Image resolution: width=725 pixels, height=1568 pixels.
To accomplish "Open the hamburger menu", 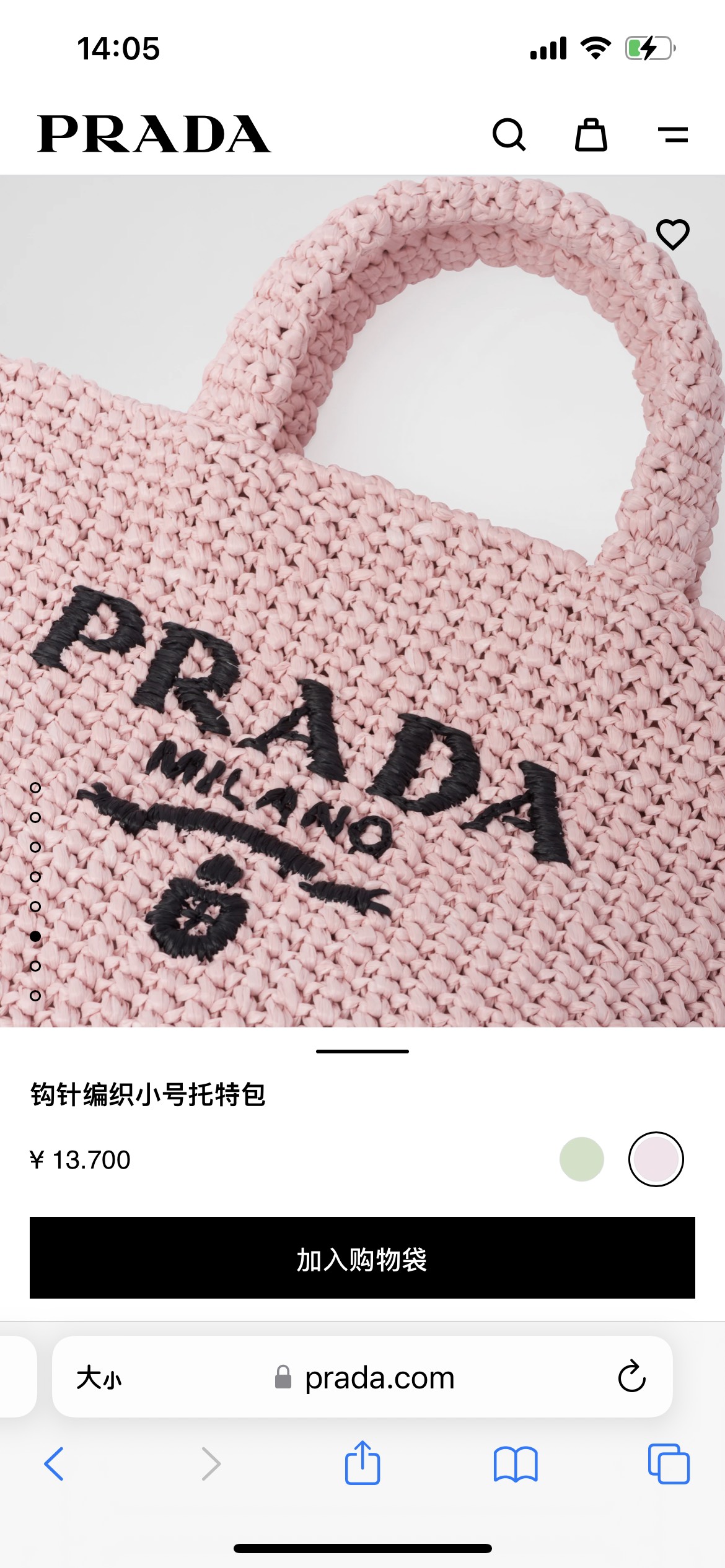I will coord(672,134).
